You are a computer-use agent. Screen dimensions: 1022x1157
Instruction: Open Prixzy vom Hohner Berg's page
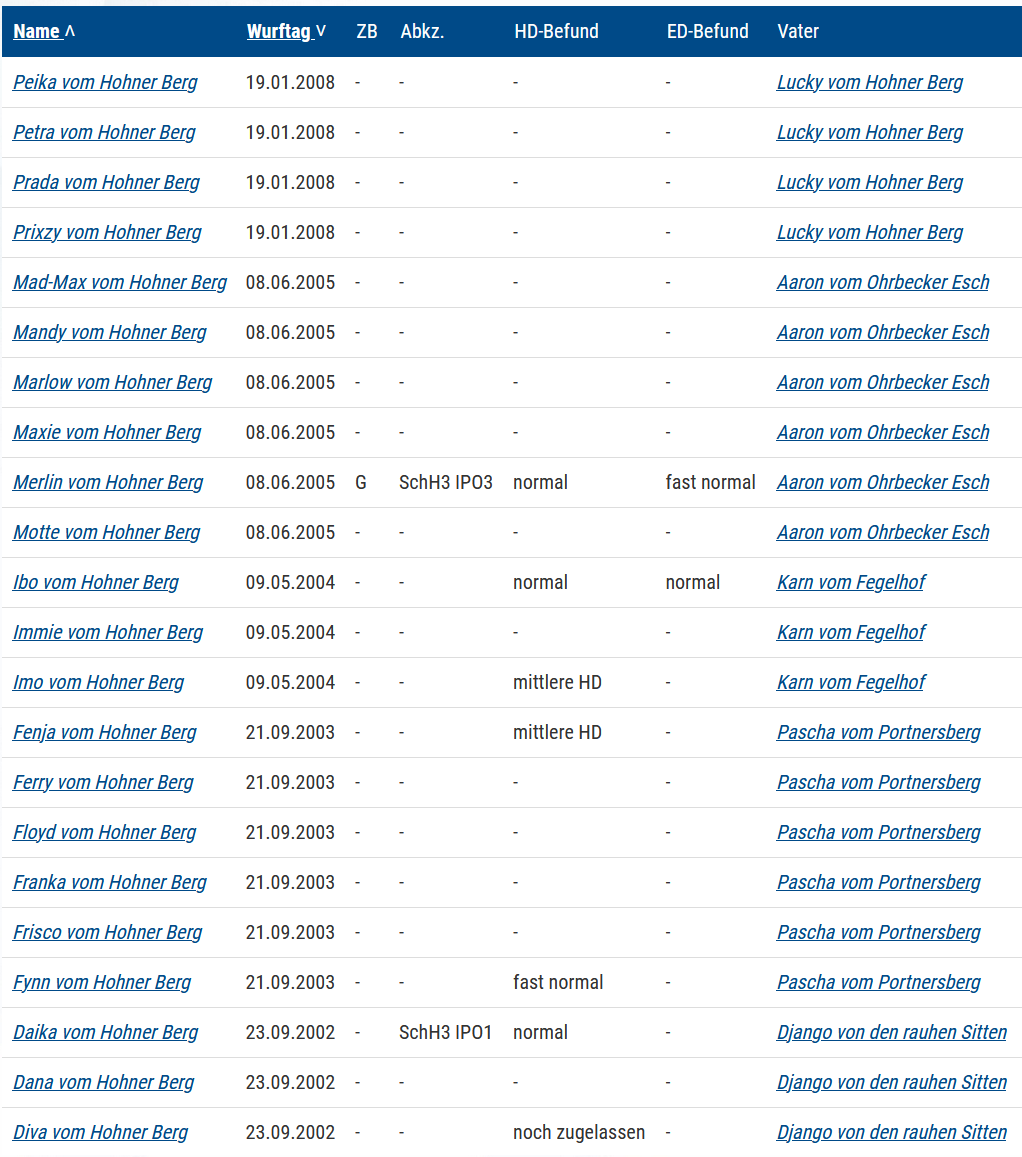[x=107, y=232]
